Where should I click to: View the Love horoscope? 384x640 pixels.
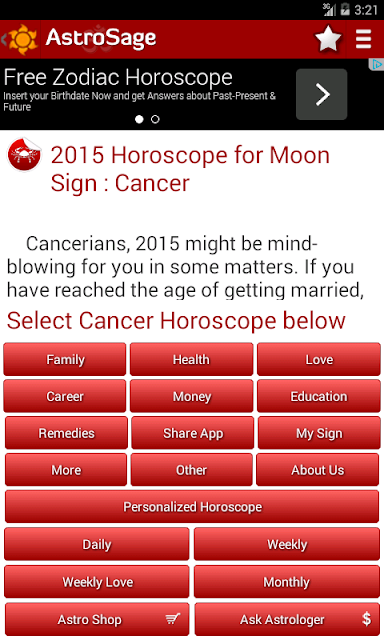[x=319, y=359]
